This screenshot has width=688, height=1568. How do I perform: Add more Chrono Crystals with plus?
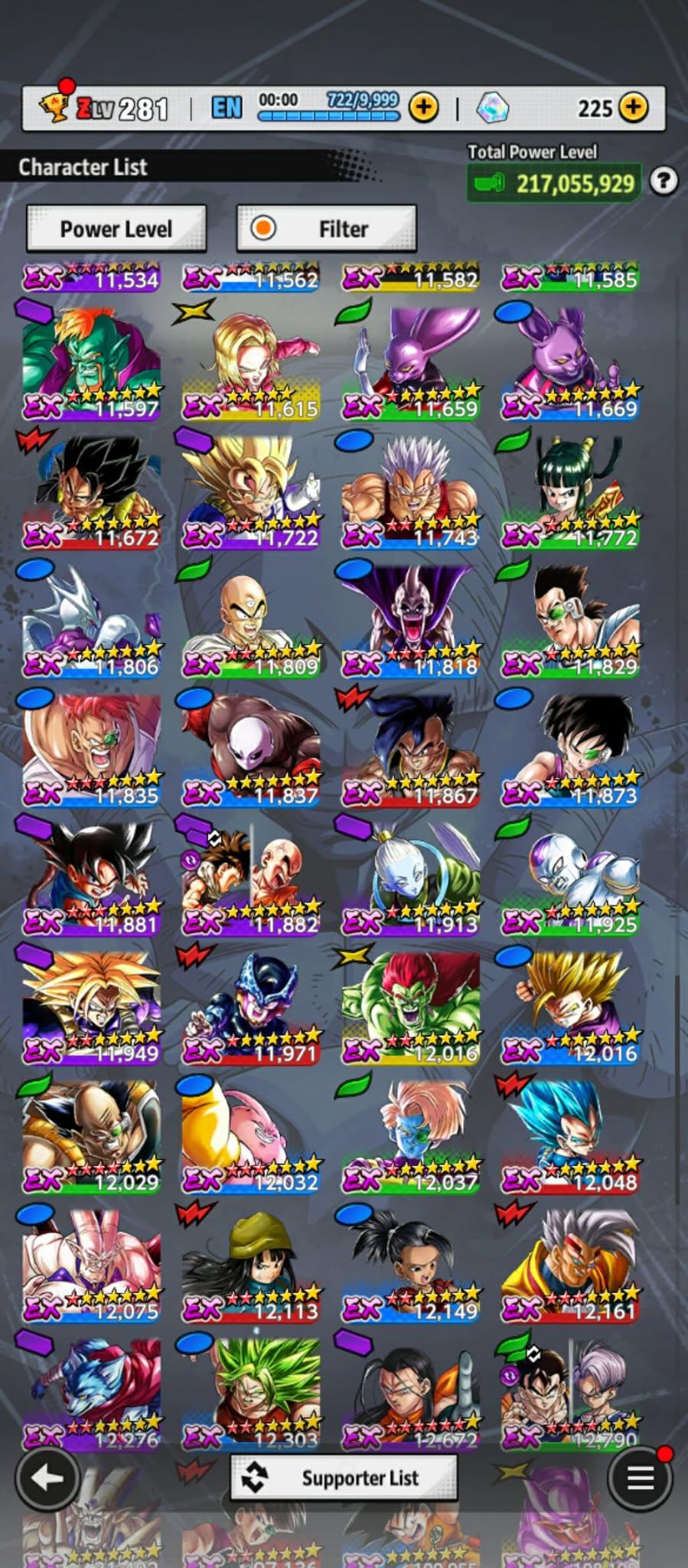click(x=633, y=108)
